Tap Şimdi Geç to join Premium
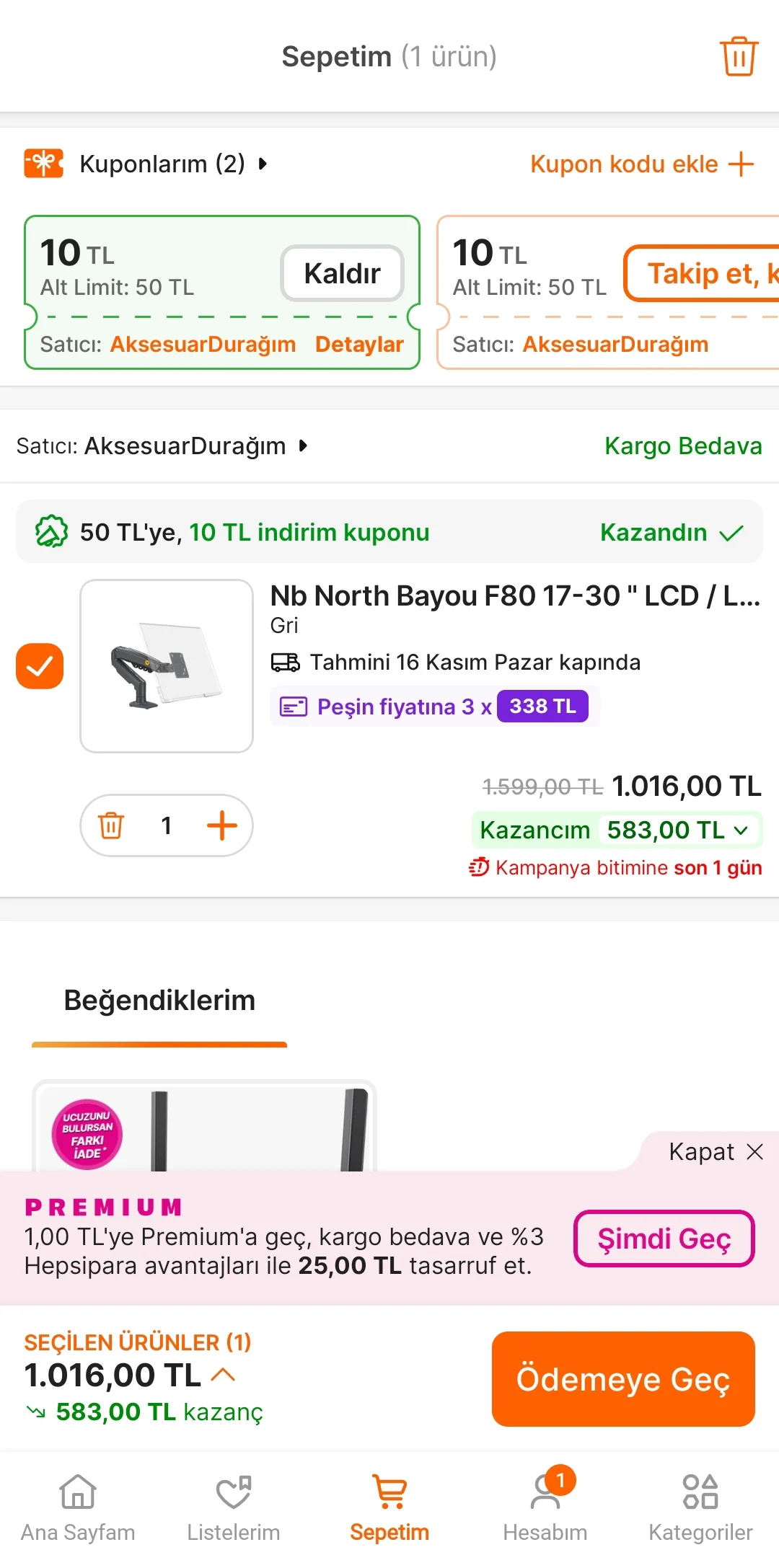Screen dimensions: 779x1568 click(x=664, y=1239)
